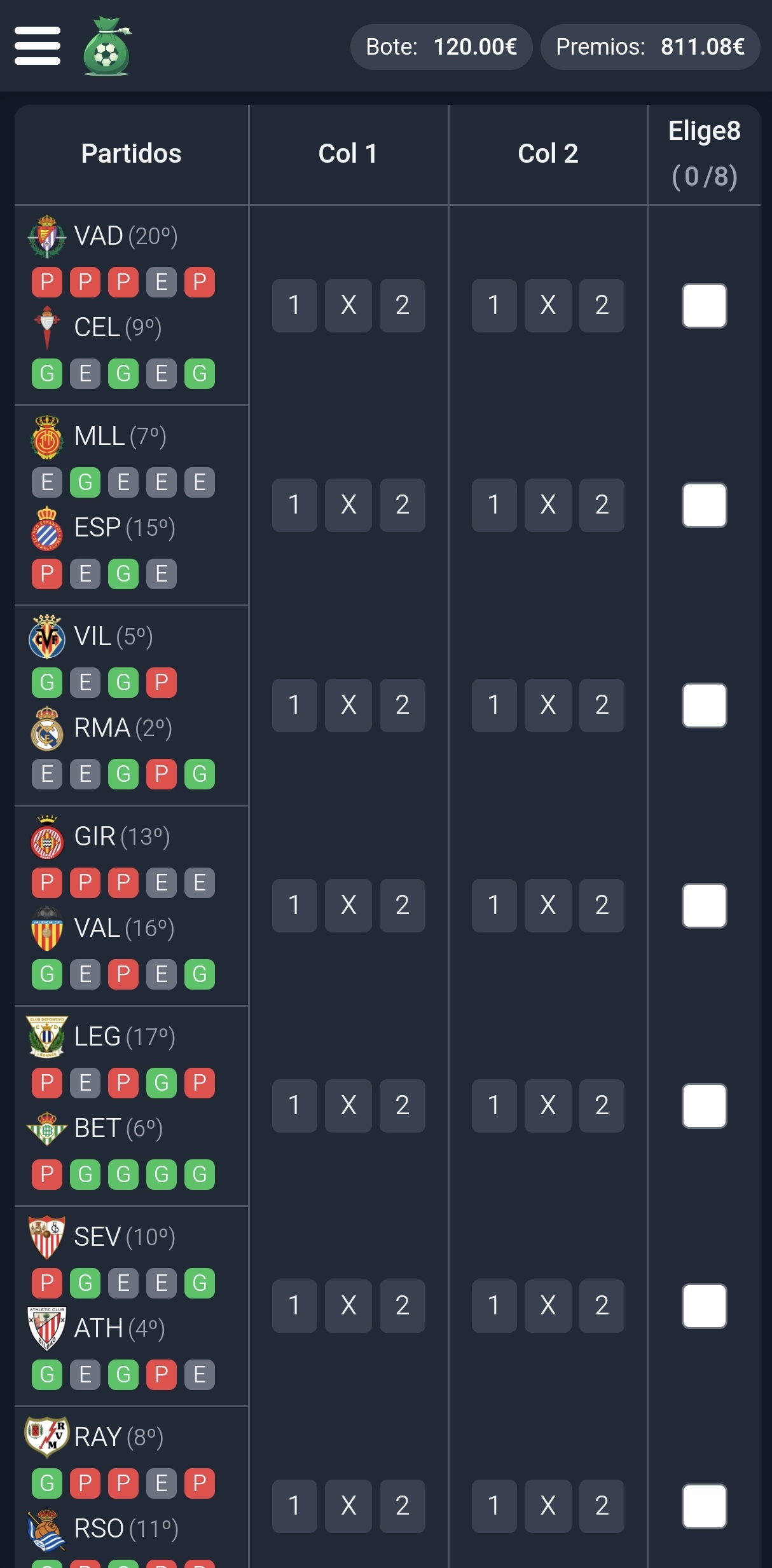Pick 2 in Col 1 for LEG vs BET
The height and width of the screenshot is (1568, 772).
point(402,1105)
